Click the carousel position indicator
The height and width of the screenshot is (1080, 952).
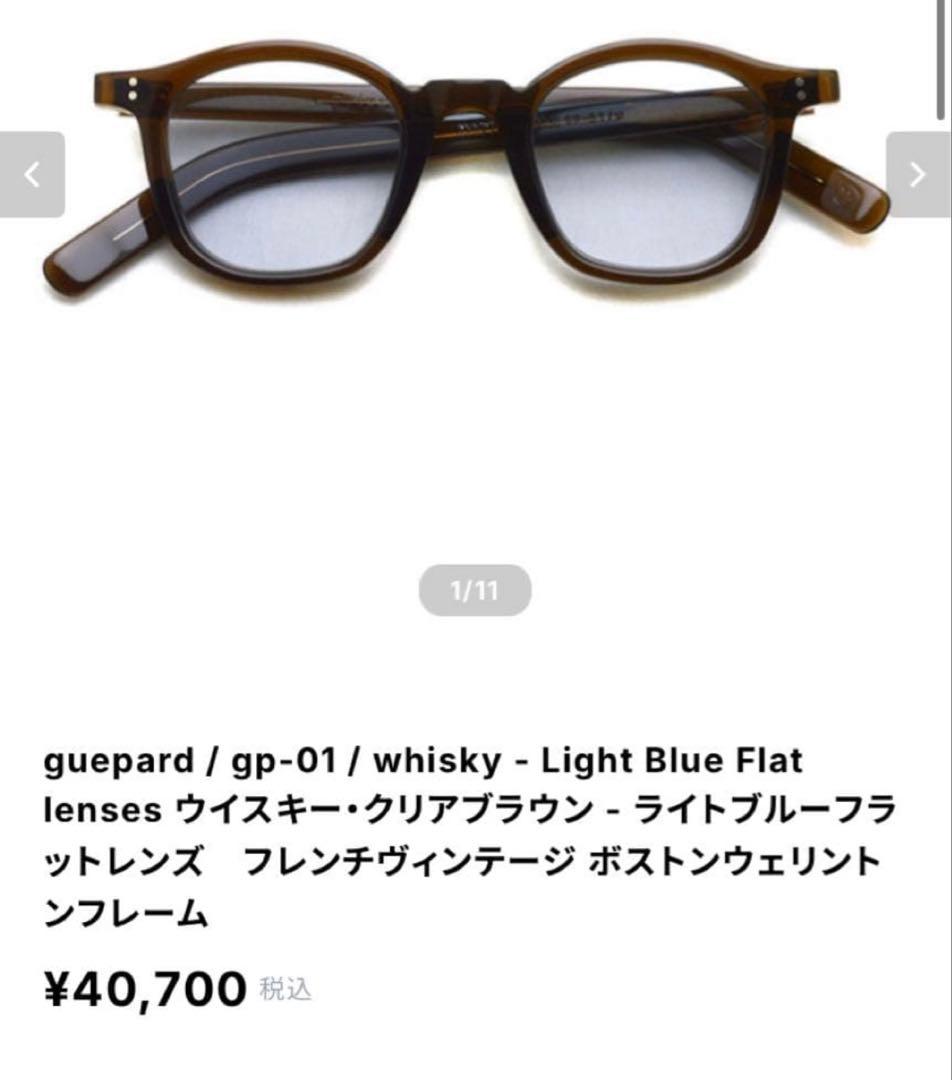click(x=475, y=591)
